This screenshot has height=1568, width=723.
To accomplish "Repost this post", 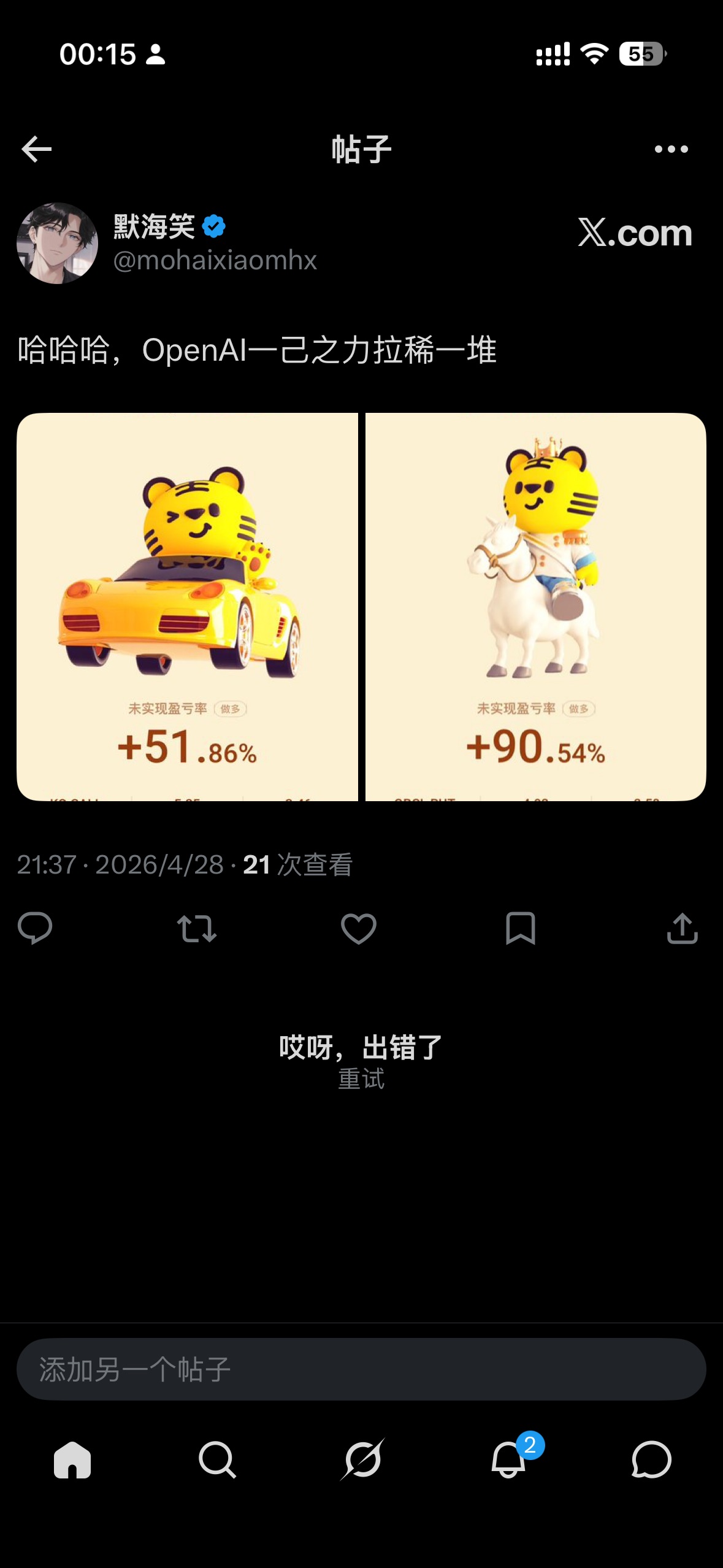I will click(x=196, y=928).
